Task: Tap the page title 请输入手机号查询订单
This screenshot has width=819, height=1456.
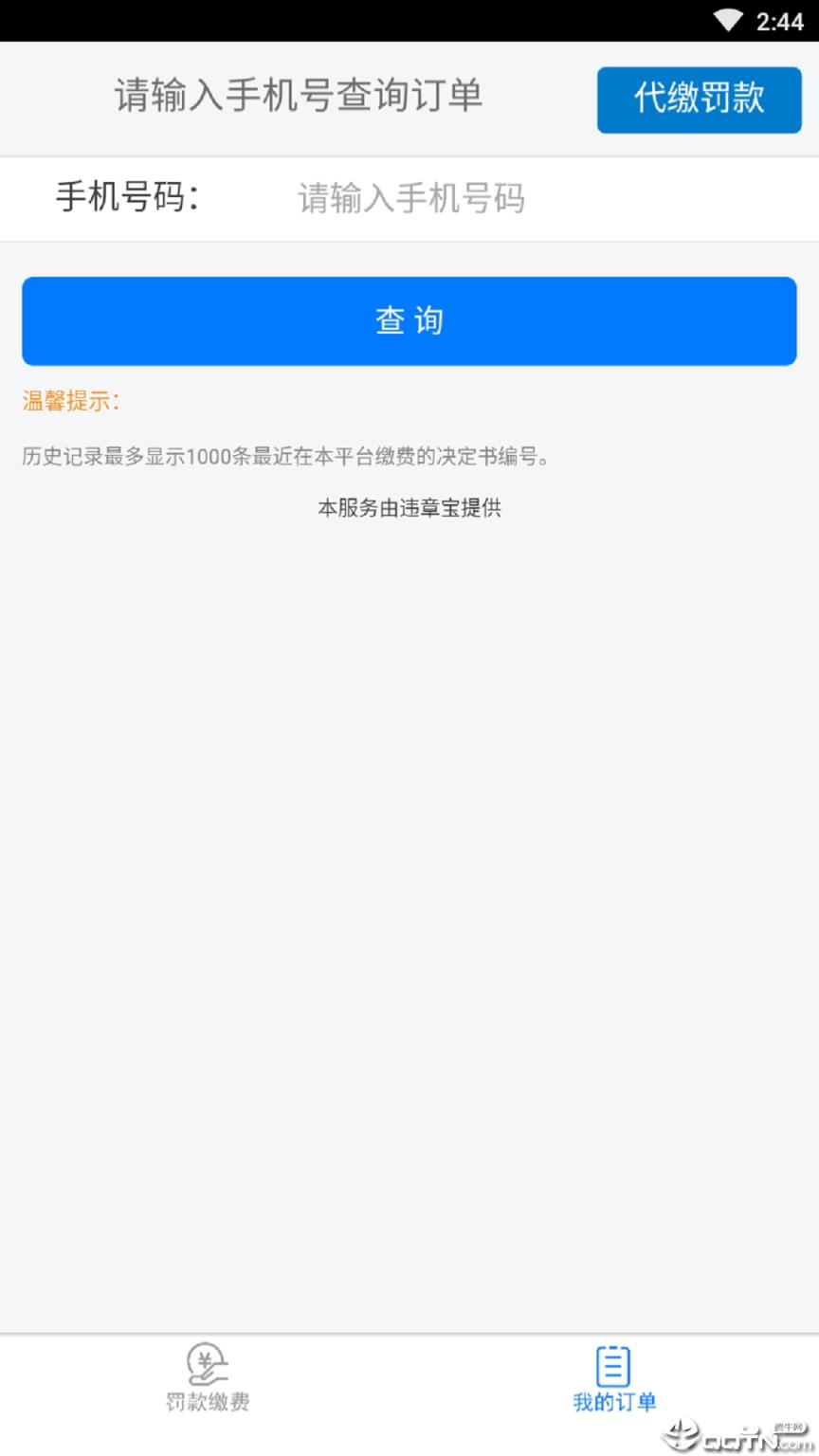Action: point(298,96)
